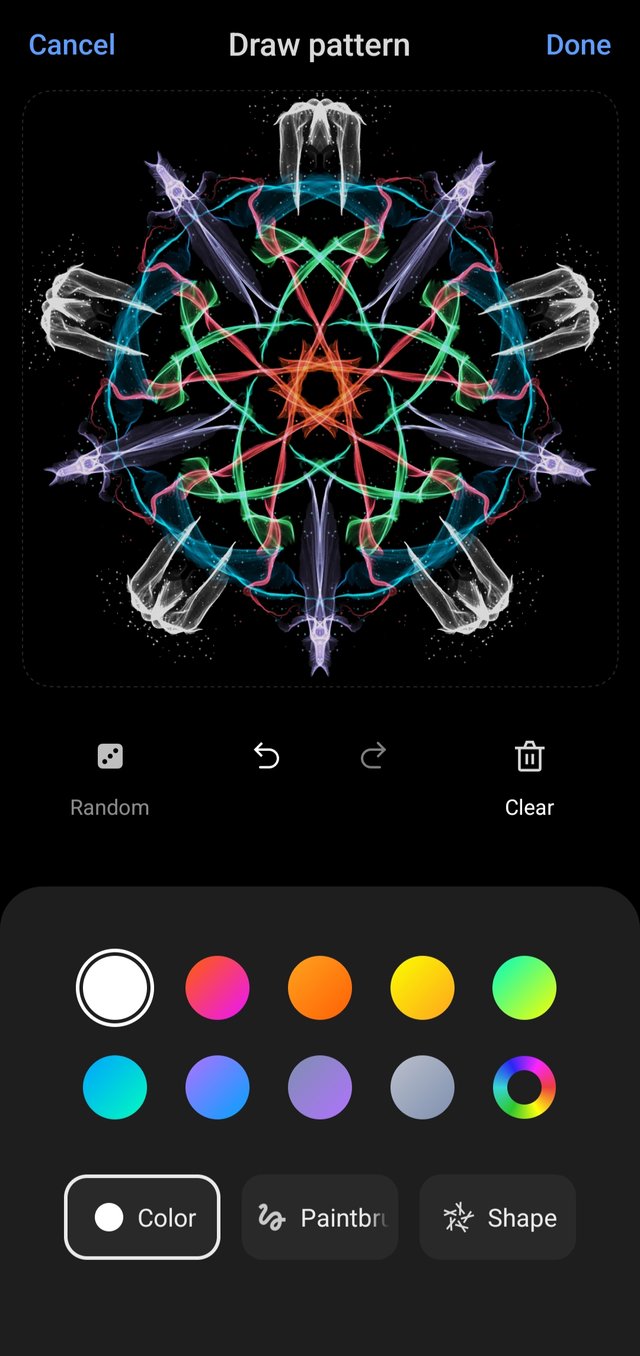The width and height of the screenshot is (640, 1356).
Task: Select the yellow color swatch
Action: [422, 987]
